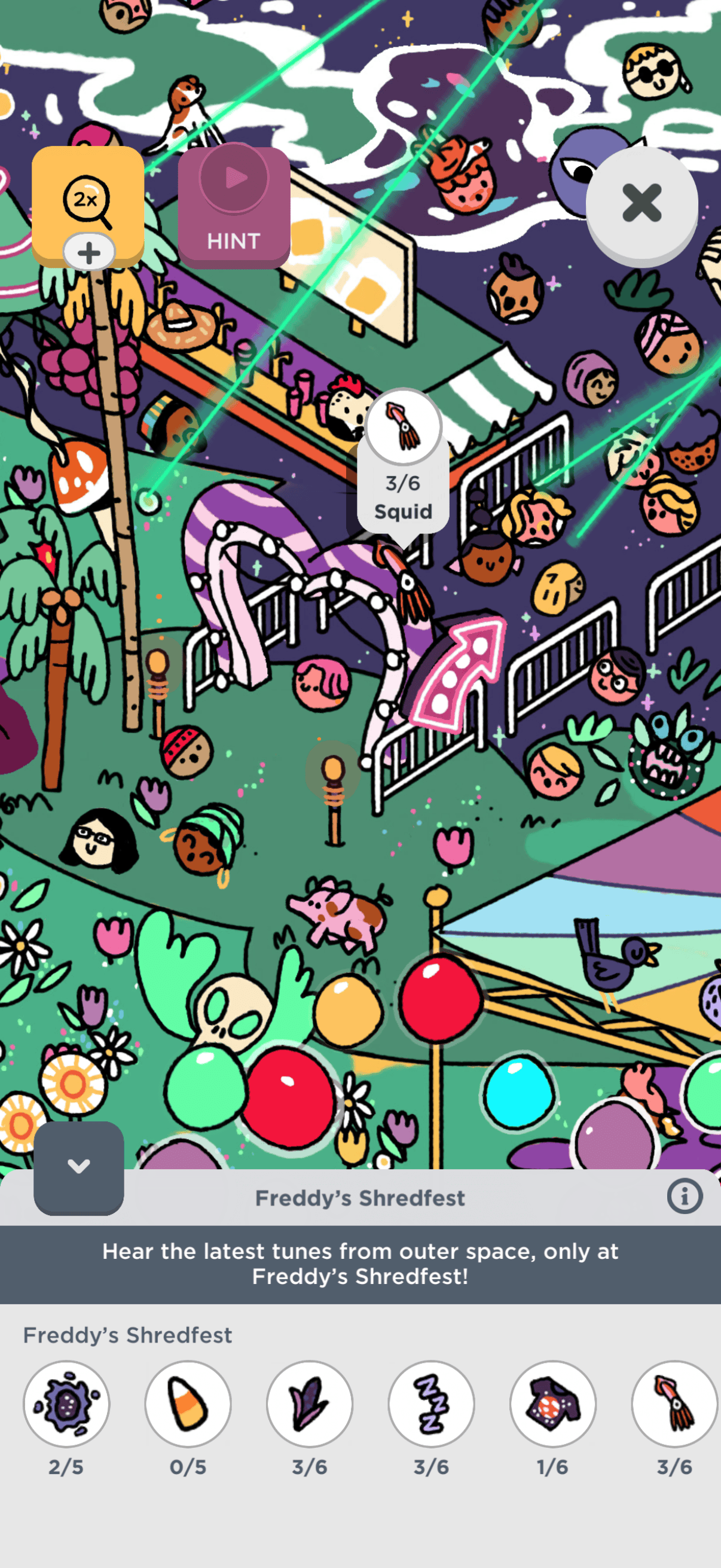This screenshot has height=1568, width=721.
Task: Select the squid item in tray
Action: point(674,1404)
